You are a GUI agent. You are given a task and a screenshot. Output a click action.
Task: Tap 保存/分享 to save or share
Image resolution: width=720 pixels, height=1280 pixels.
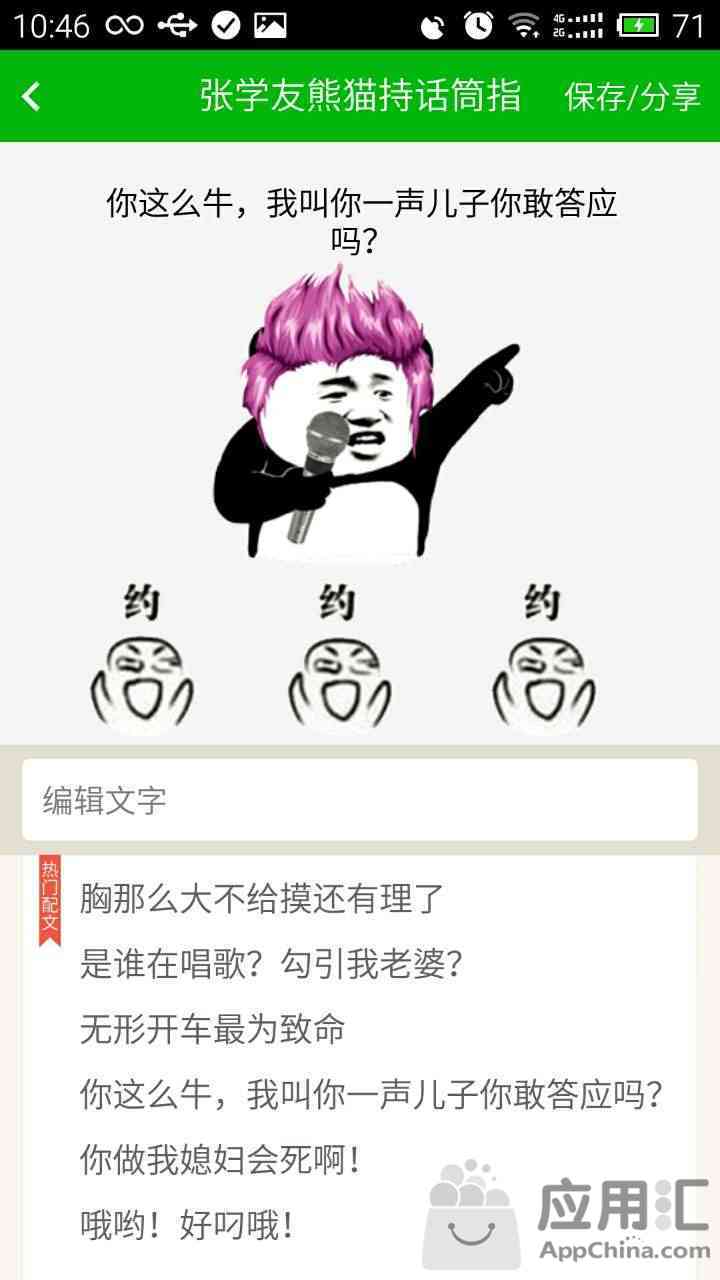tap(632, 96)
